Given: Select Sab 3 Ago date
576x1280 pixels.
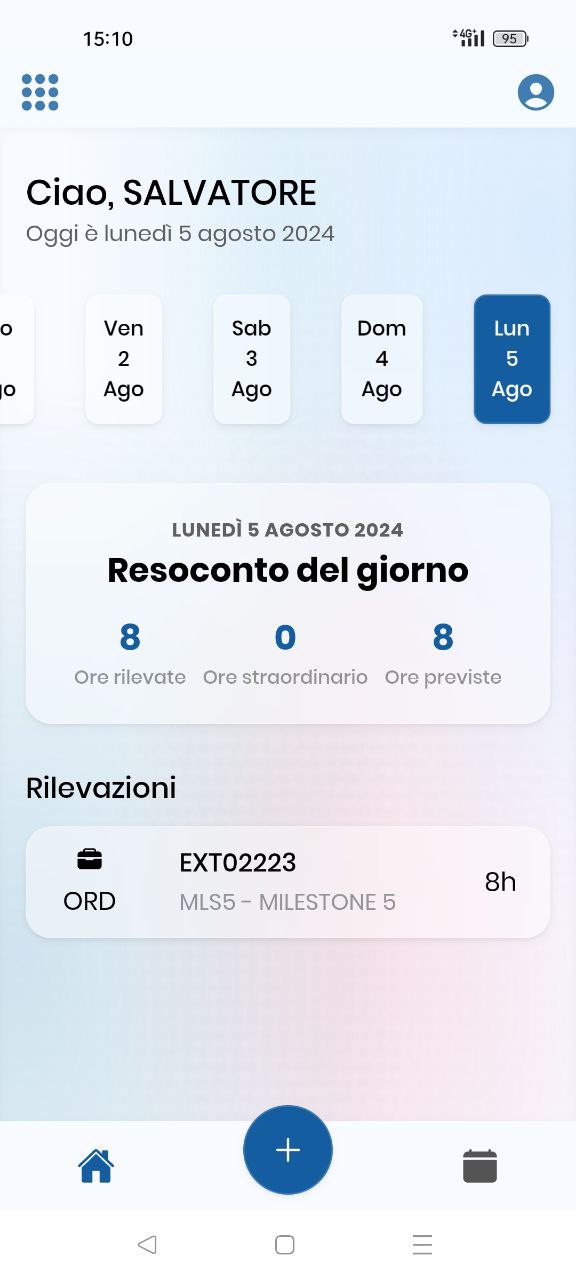Looking at the screenshot, I should coord(252,359).
